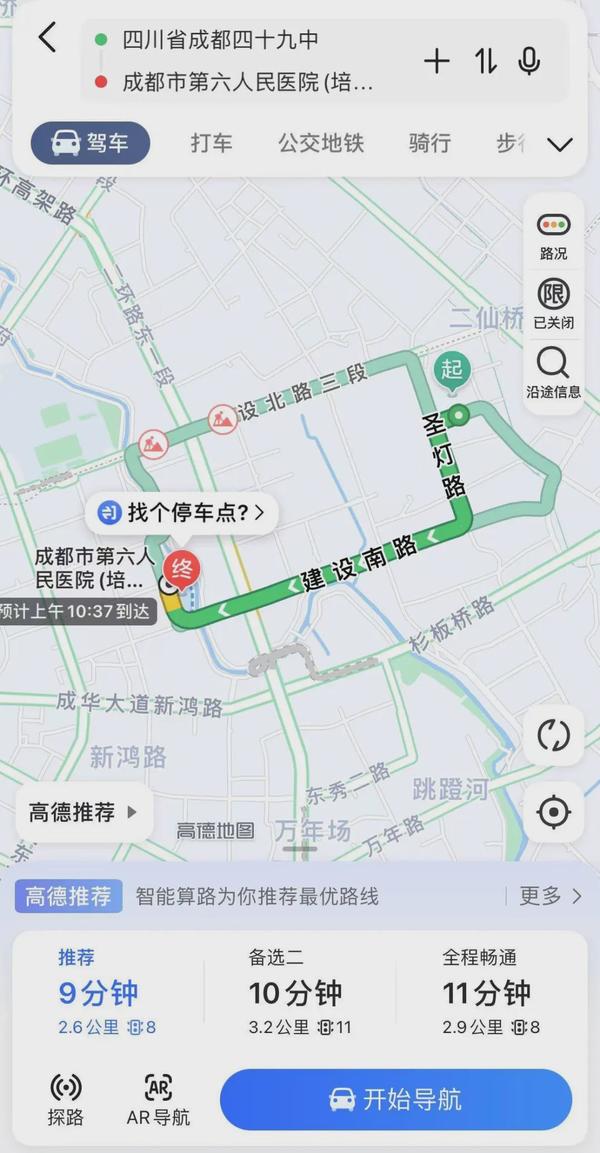Screen dimensions: 600x1153
Task: Toggle the 路况 traffic layer
Action: point(553,236)
